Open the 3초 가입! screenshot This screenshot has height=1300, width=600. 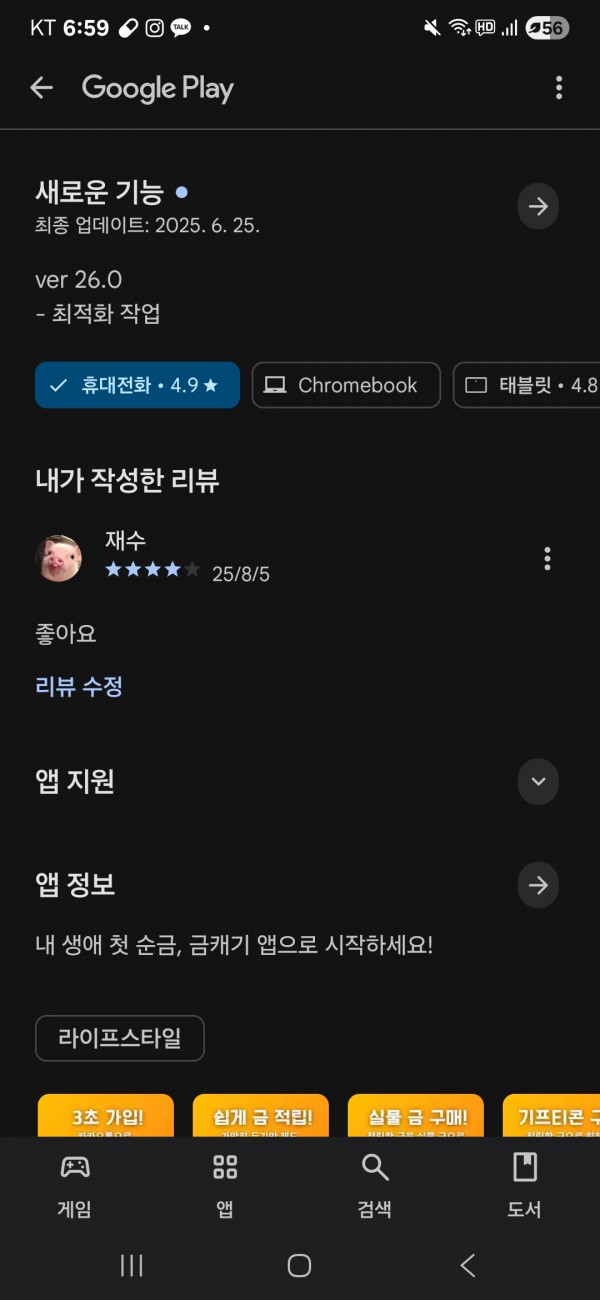click(x=106, y=1116)
